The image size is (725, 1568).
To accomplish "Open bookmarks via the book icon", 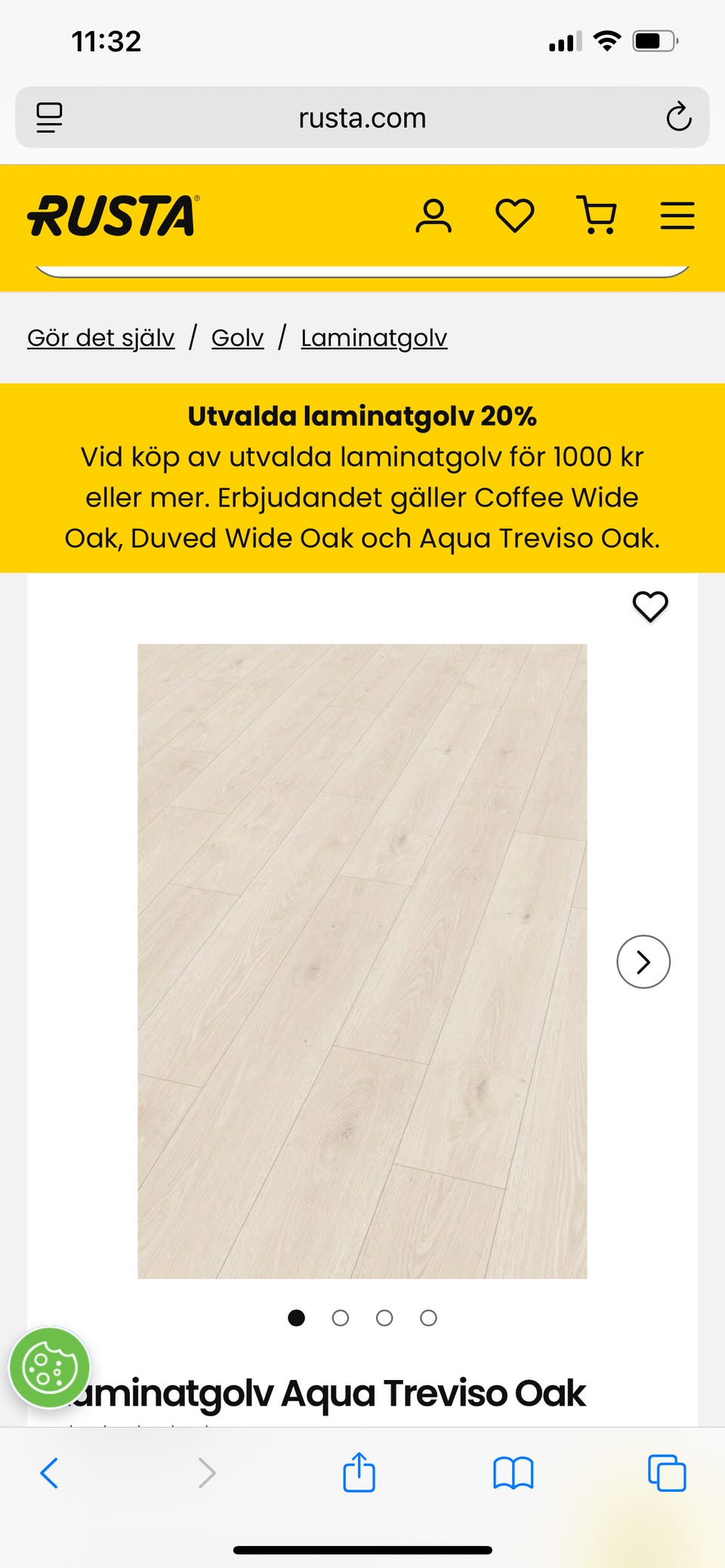I will coord(512,1472).
